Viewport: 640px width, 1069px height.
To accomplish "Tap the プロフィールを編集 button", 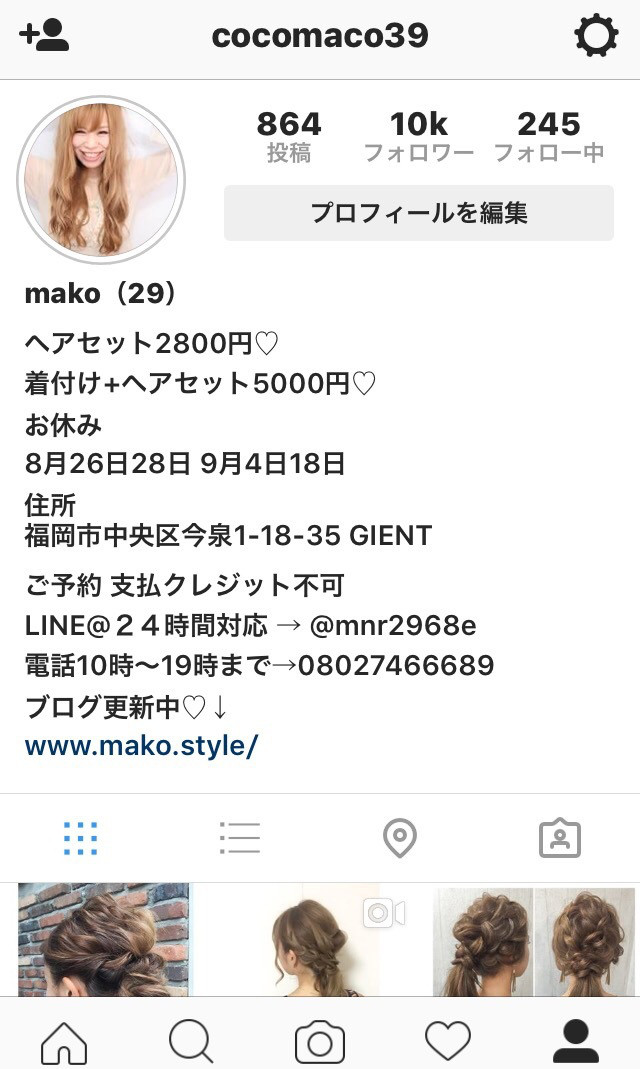I will click(x=418, y=213).
